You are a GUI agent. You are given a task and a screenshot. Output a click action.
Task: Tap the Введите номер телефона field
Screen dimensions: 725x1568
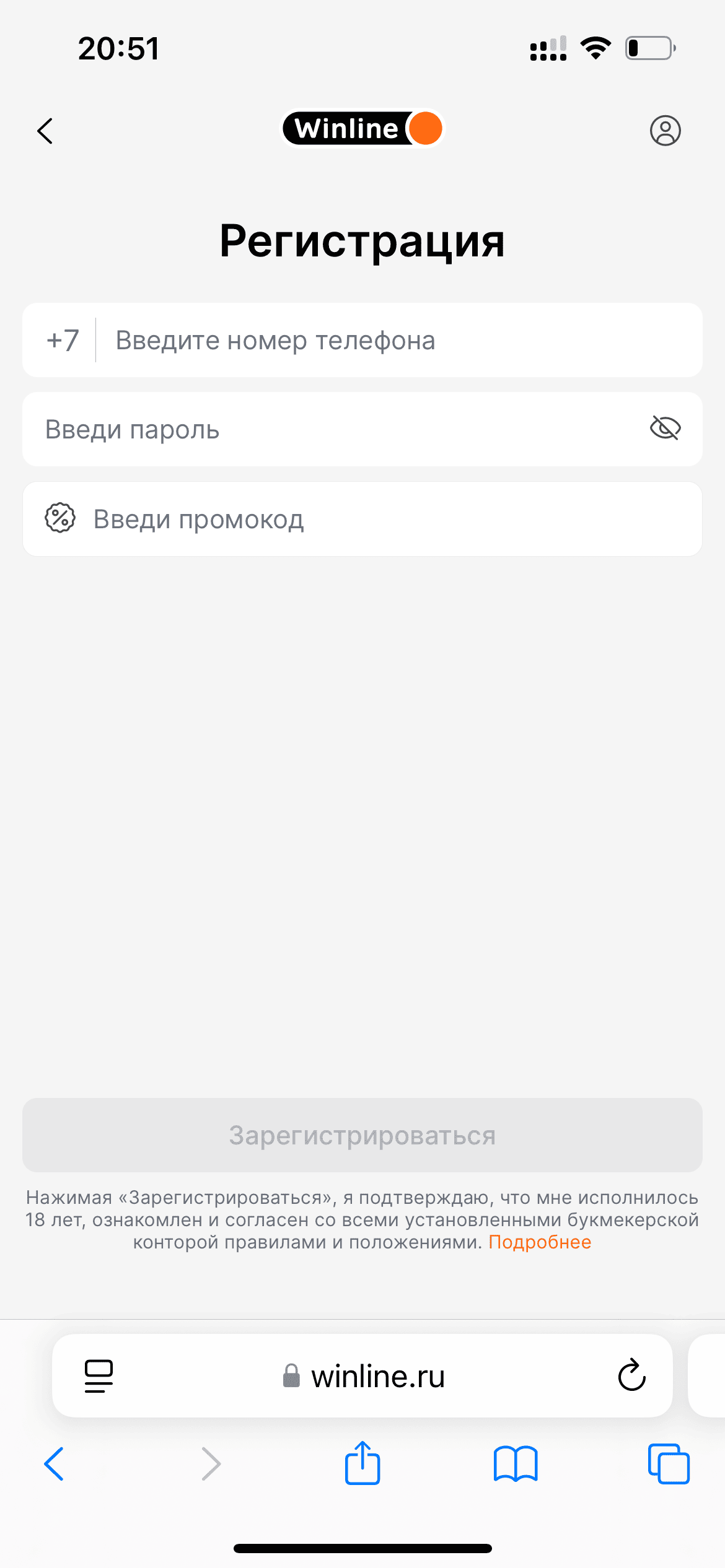click(275, 340)
